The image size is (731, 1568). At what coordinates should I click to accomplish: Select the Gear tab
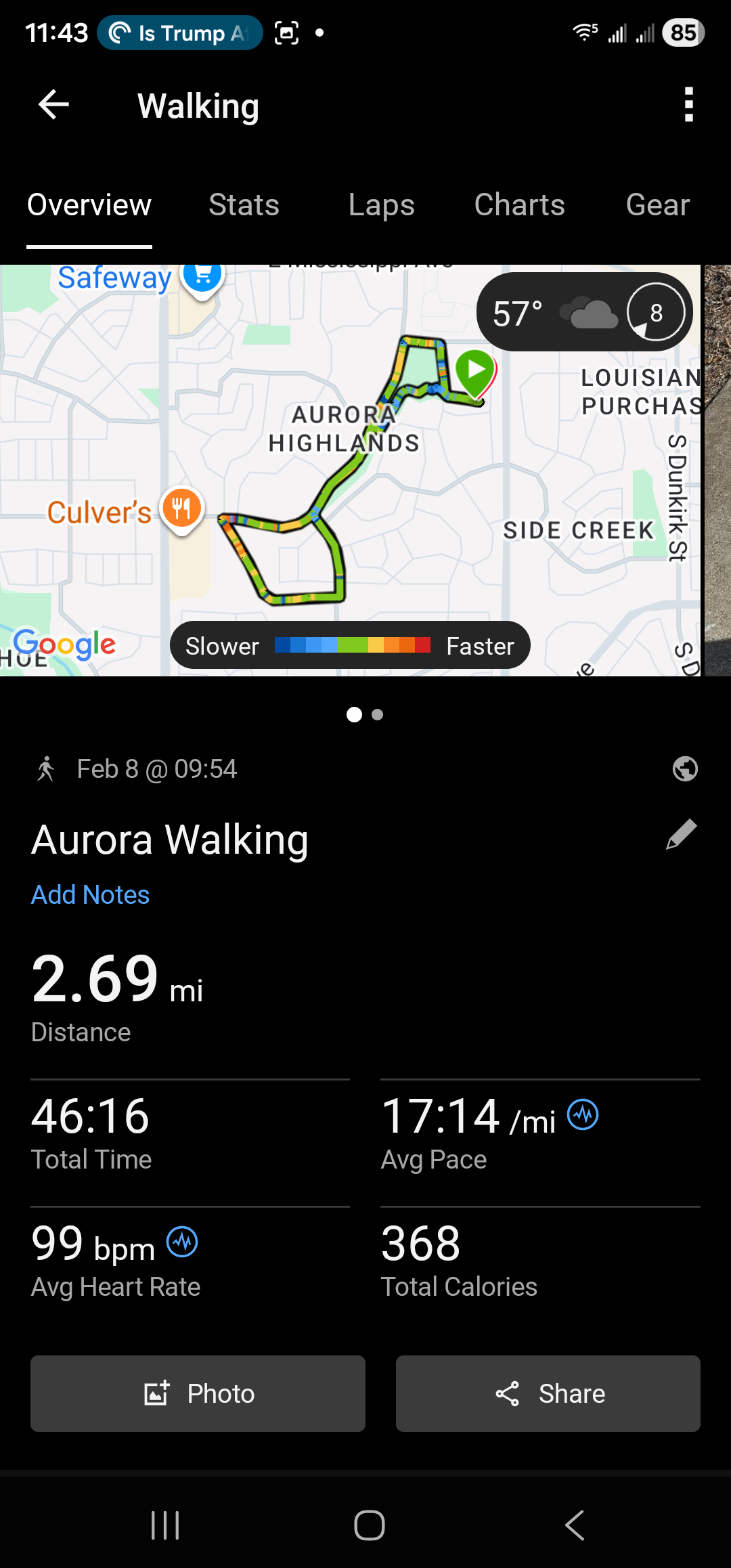click(657, 205)
